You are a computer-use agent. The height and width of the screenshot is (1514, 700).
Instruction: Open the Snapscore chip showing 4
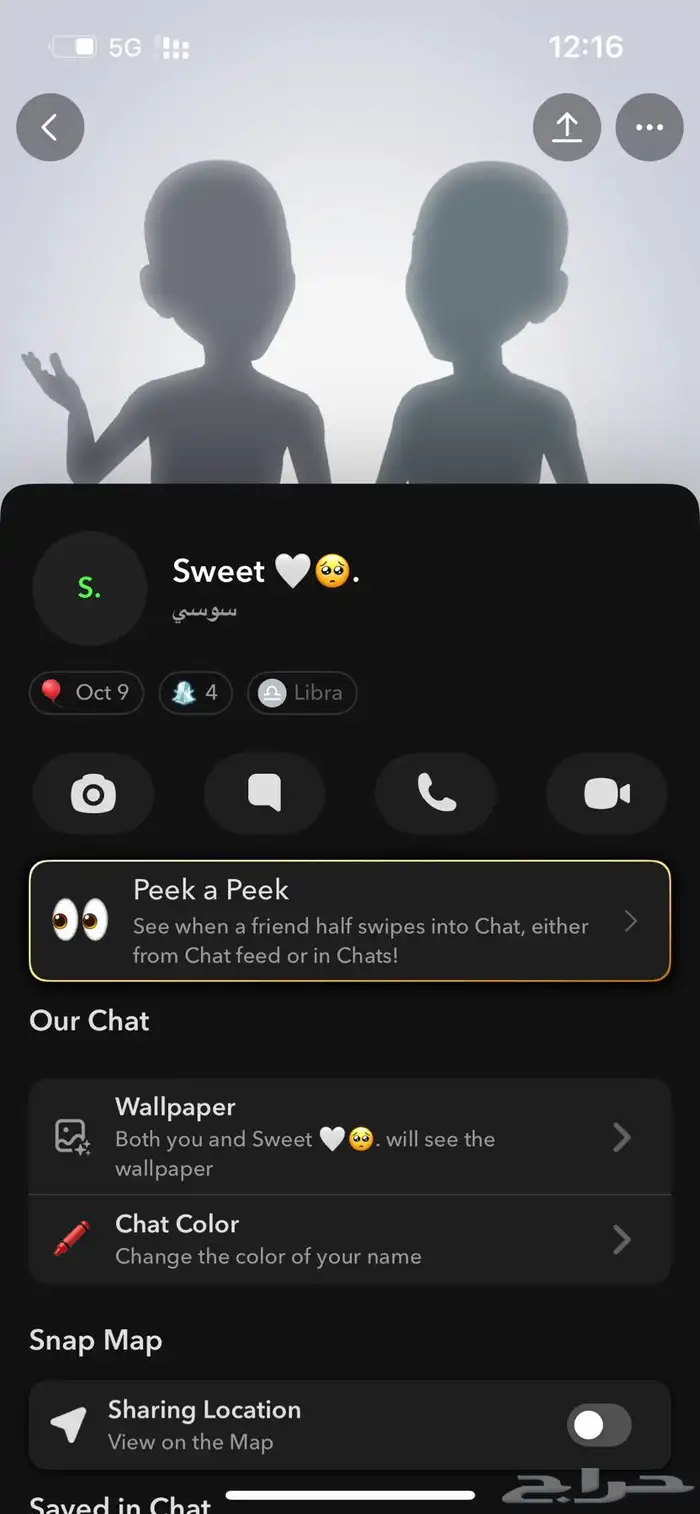pos(196,692)
